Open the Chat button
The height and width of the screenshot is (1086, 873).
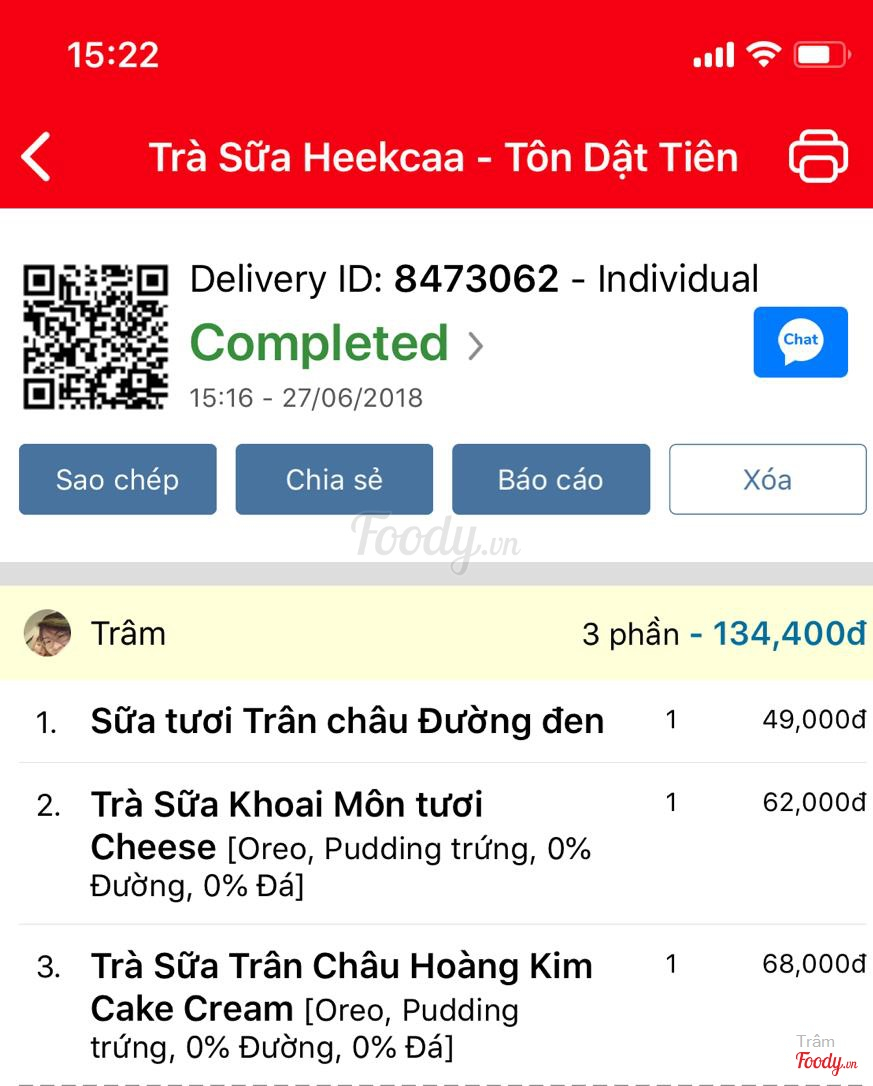tap(800, 342)
